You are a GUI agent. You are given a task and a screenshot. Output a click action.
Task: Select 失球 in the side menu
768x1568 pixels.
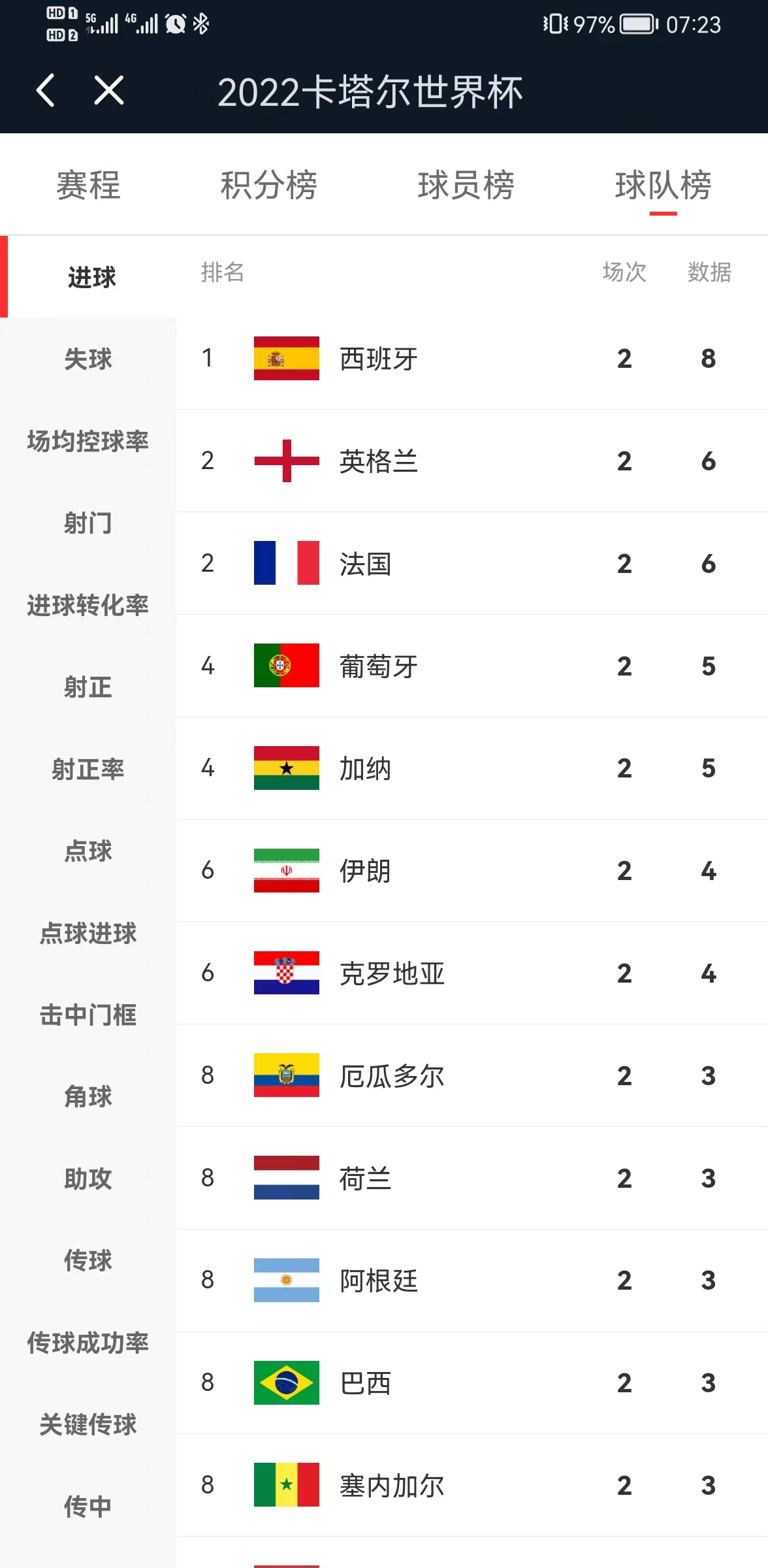(x=88, y=359)
